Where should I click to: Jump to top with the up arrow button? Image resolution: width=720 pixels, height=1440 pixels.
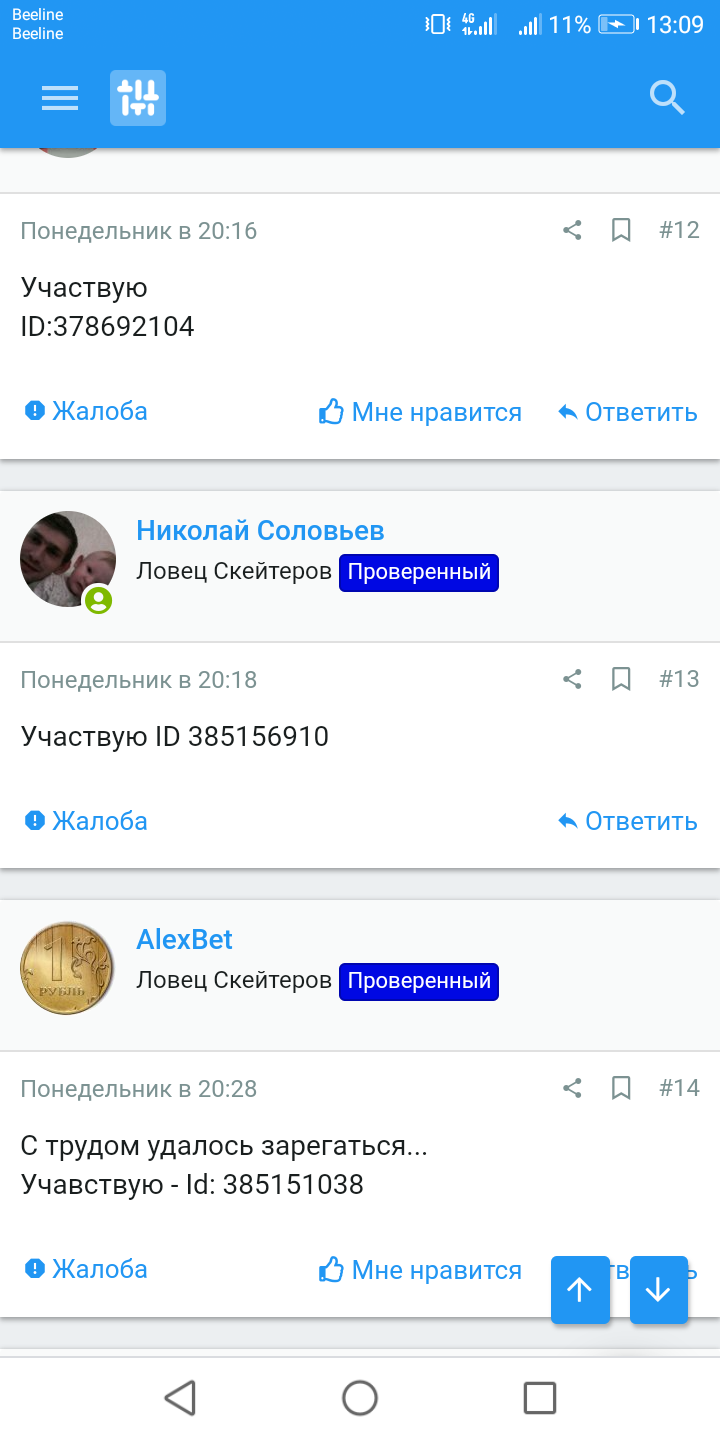[x=580, y=1290]
